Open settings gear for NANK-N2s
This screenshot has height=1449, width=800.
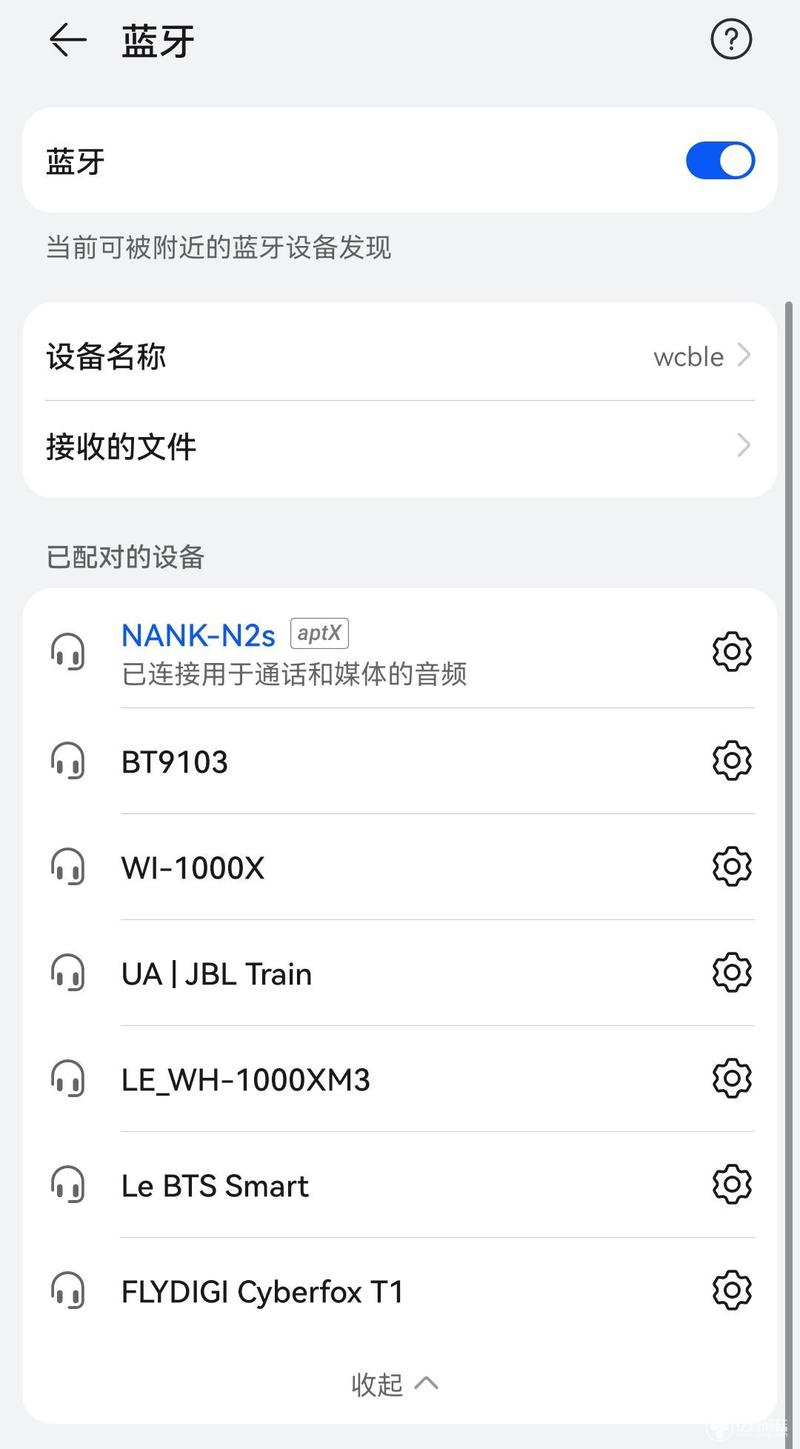731,652
